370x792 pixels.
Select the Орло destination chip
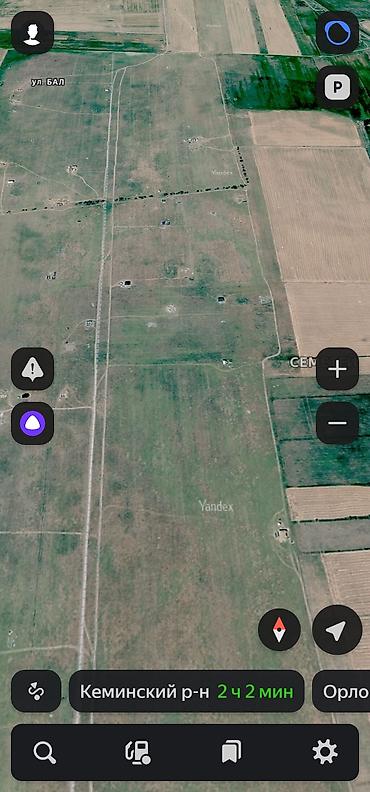click(x=341, y=691)
